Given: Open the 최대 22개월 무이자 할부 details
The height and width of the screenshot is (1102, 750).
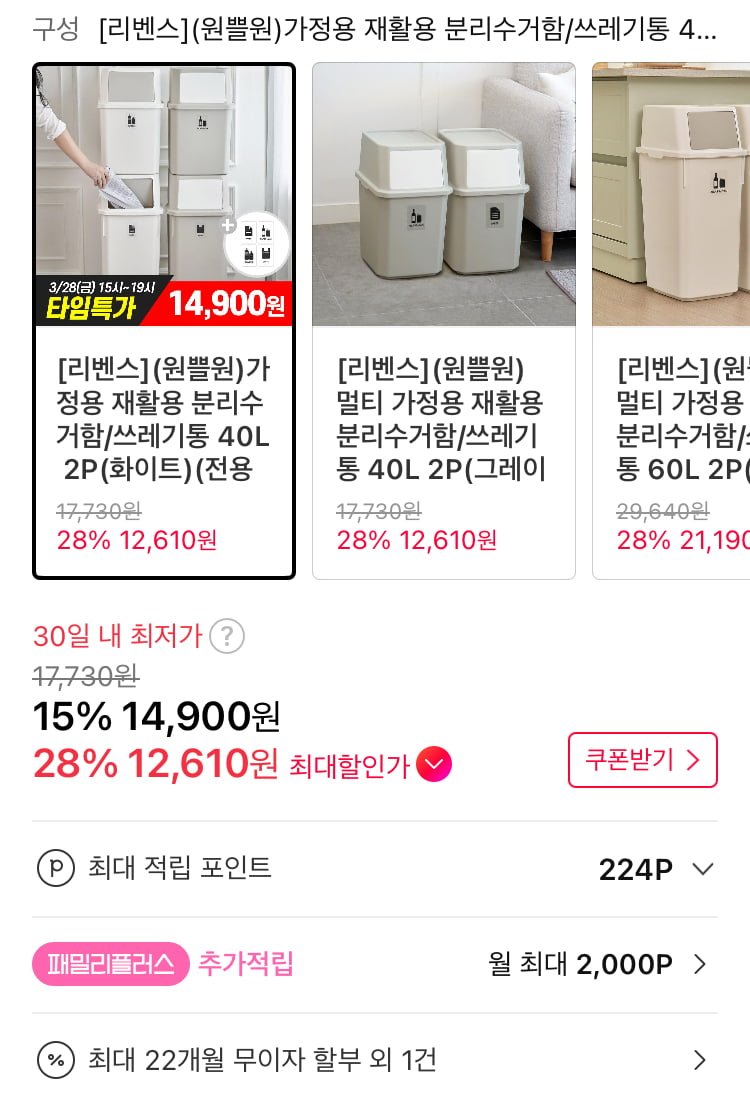Looking at the screenshot, I should click(374, 1060).
